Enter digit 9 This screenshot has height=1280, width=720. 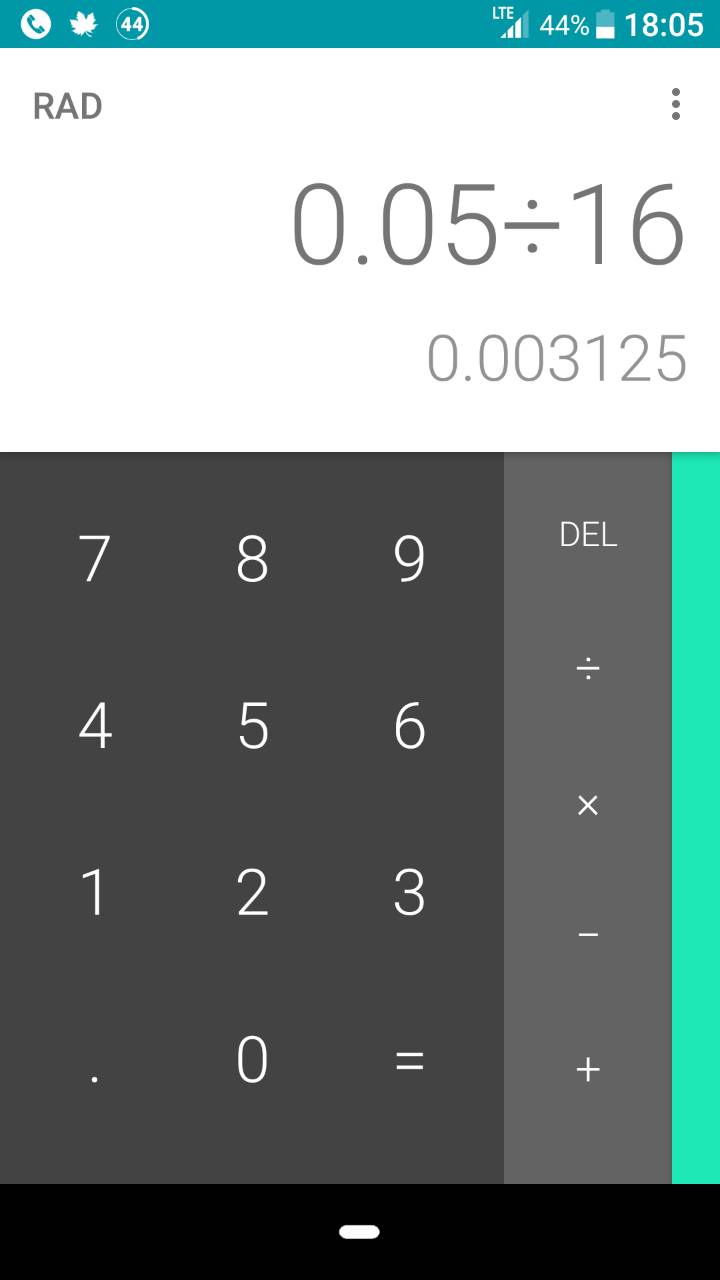pos(410,558)
